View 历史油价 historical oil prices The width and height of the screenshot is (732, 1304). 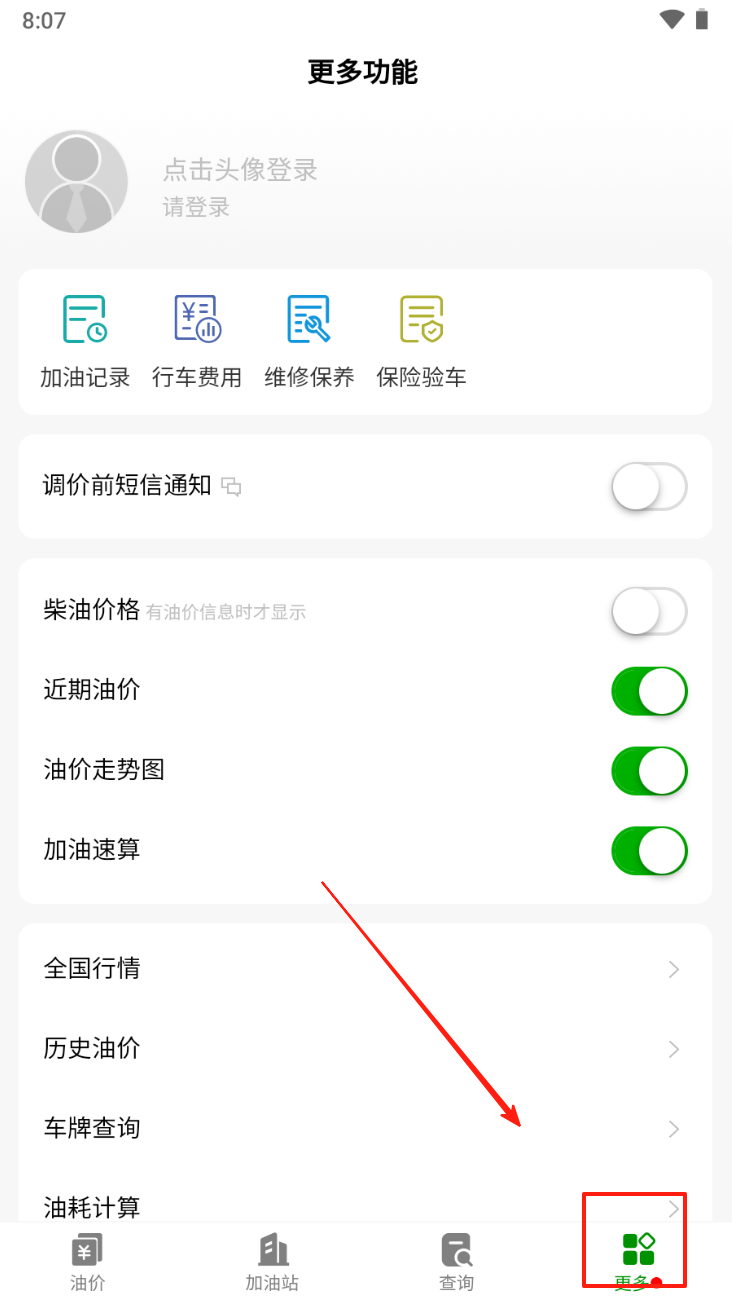[x=365, y=1048]
